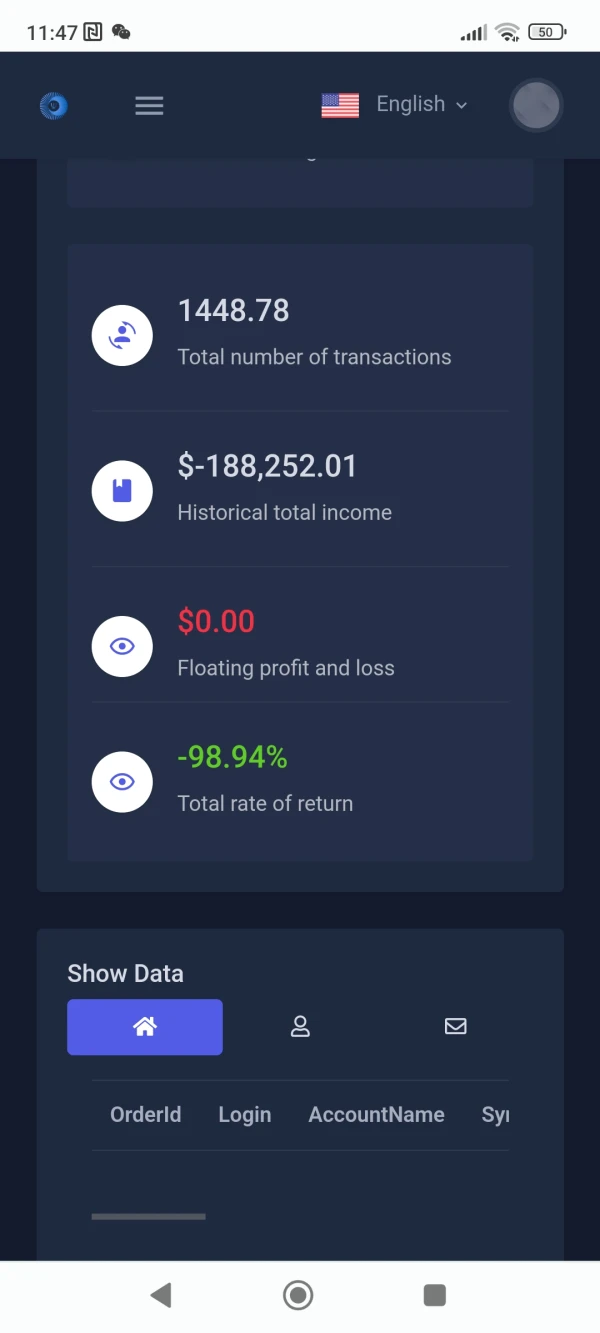Open the profile avatar menu
The height and width of the screenshot is (1333, 600).
(x=536, y=105)
